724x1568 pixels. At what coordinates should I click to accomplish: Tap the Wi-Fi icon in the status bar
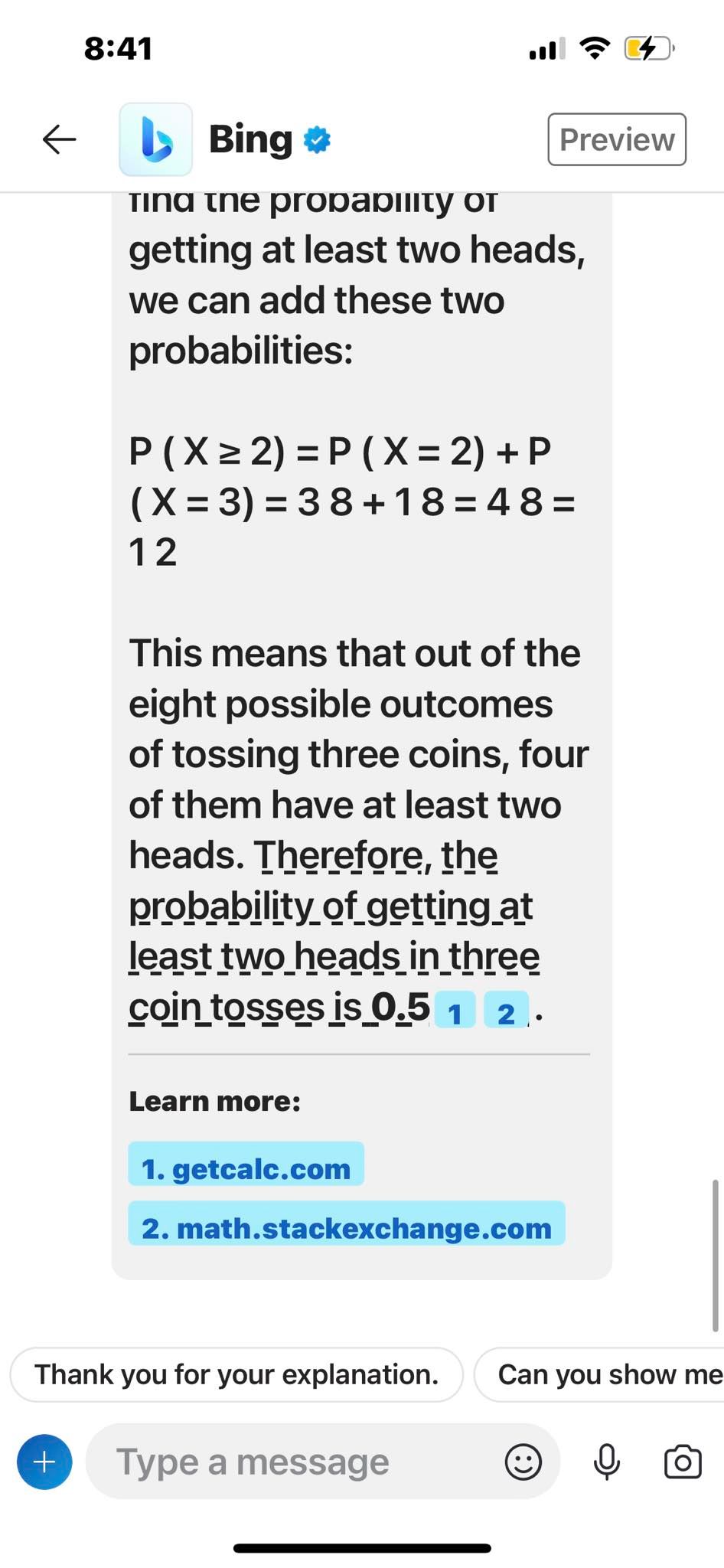click(595, 47)
